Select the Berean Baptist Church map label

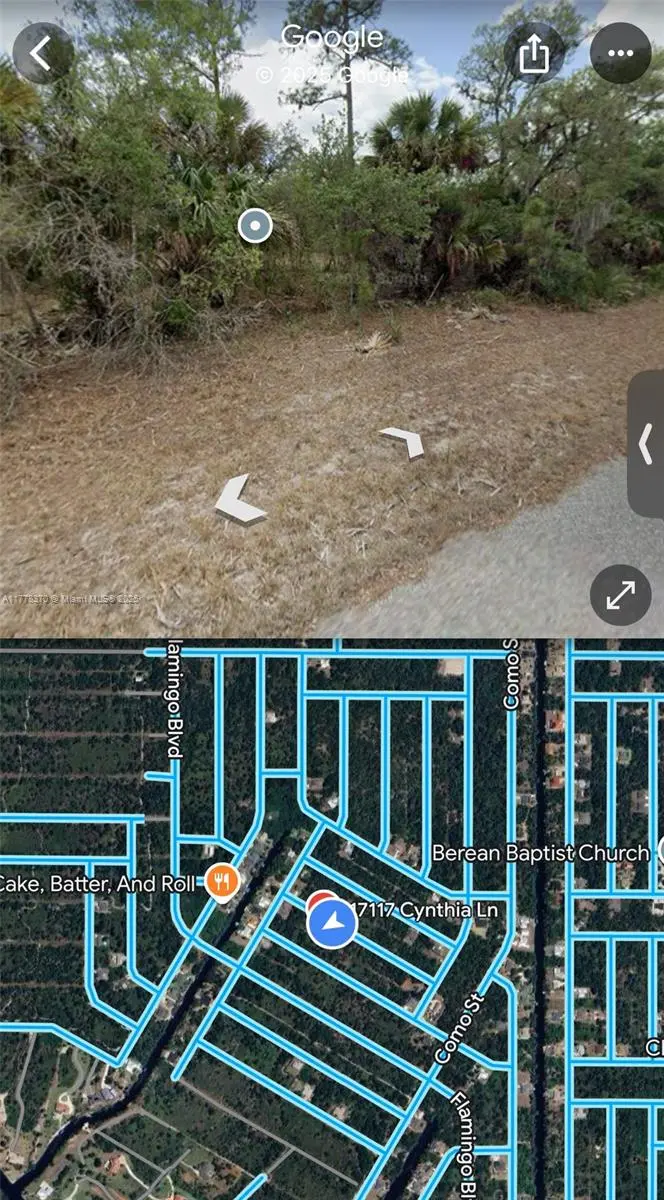540,853
